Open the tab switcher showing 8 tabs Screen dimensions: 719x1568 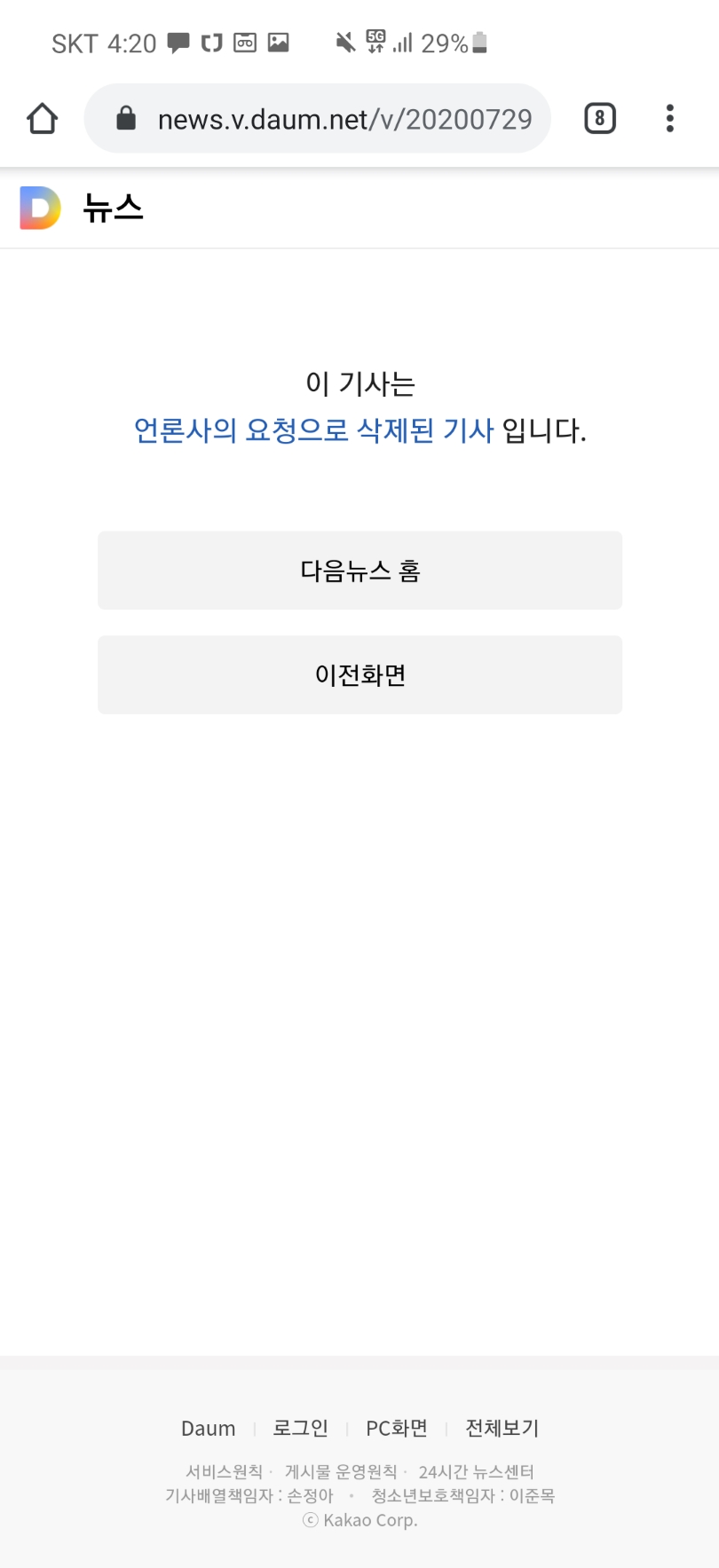click(600, 118)
